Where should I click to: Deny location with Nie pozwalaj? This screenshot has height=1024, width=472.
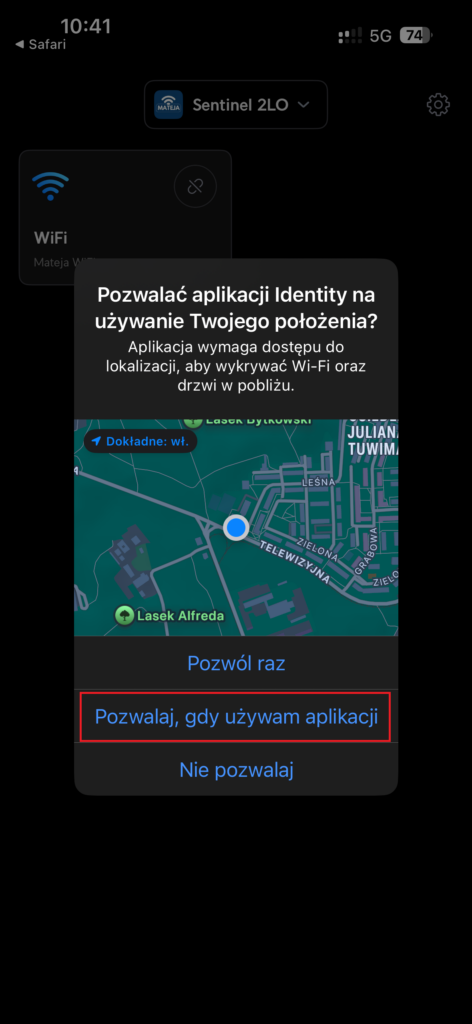click(x=236, y=769)
